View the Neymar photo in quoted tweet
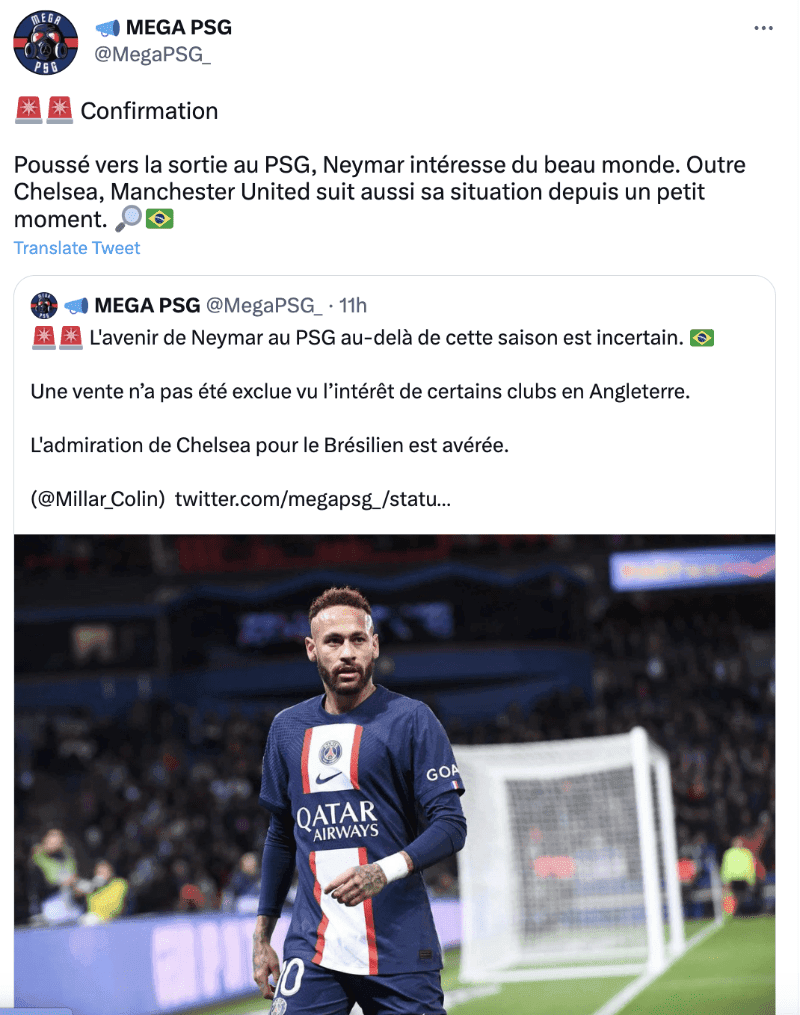800x1015 pixels. pos(394,775)
